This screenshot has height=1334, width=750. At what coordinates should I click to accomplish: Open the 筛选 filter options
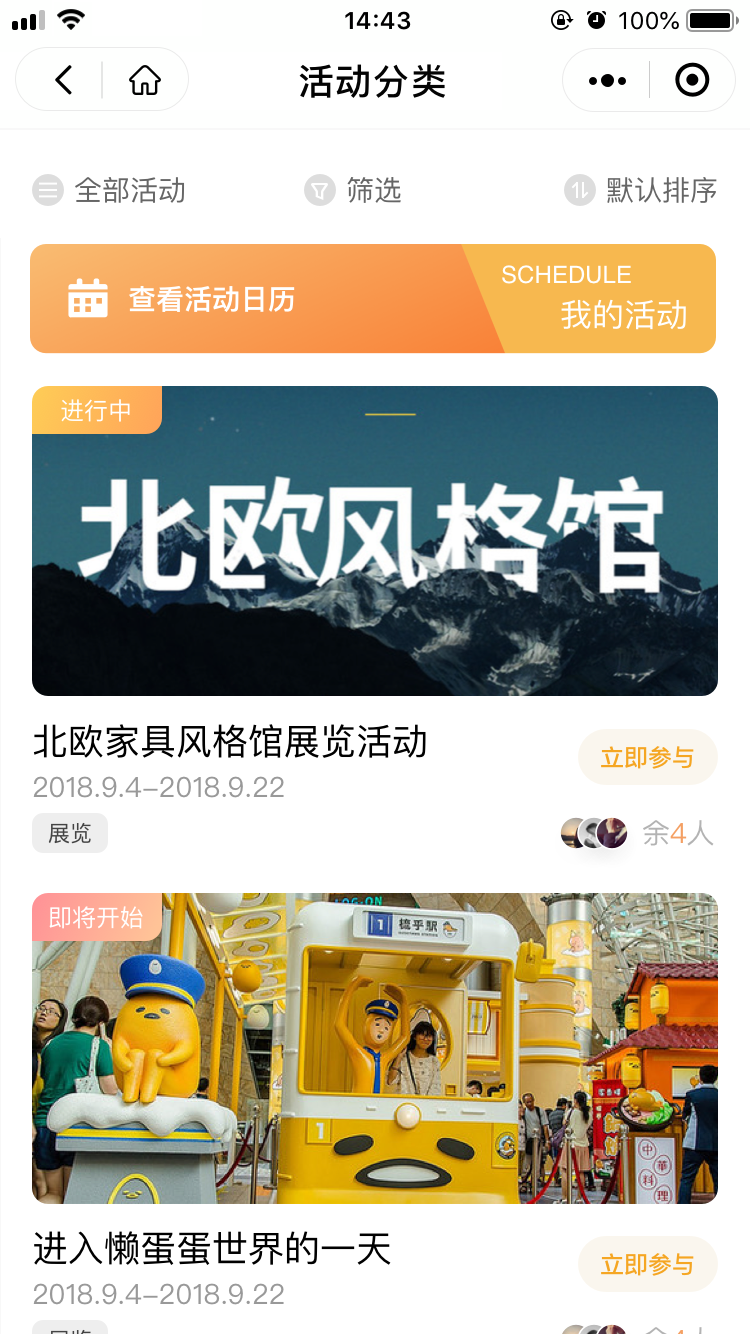point(354,190)
